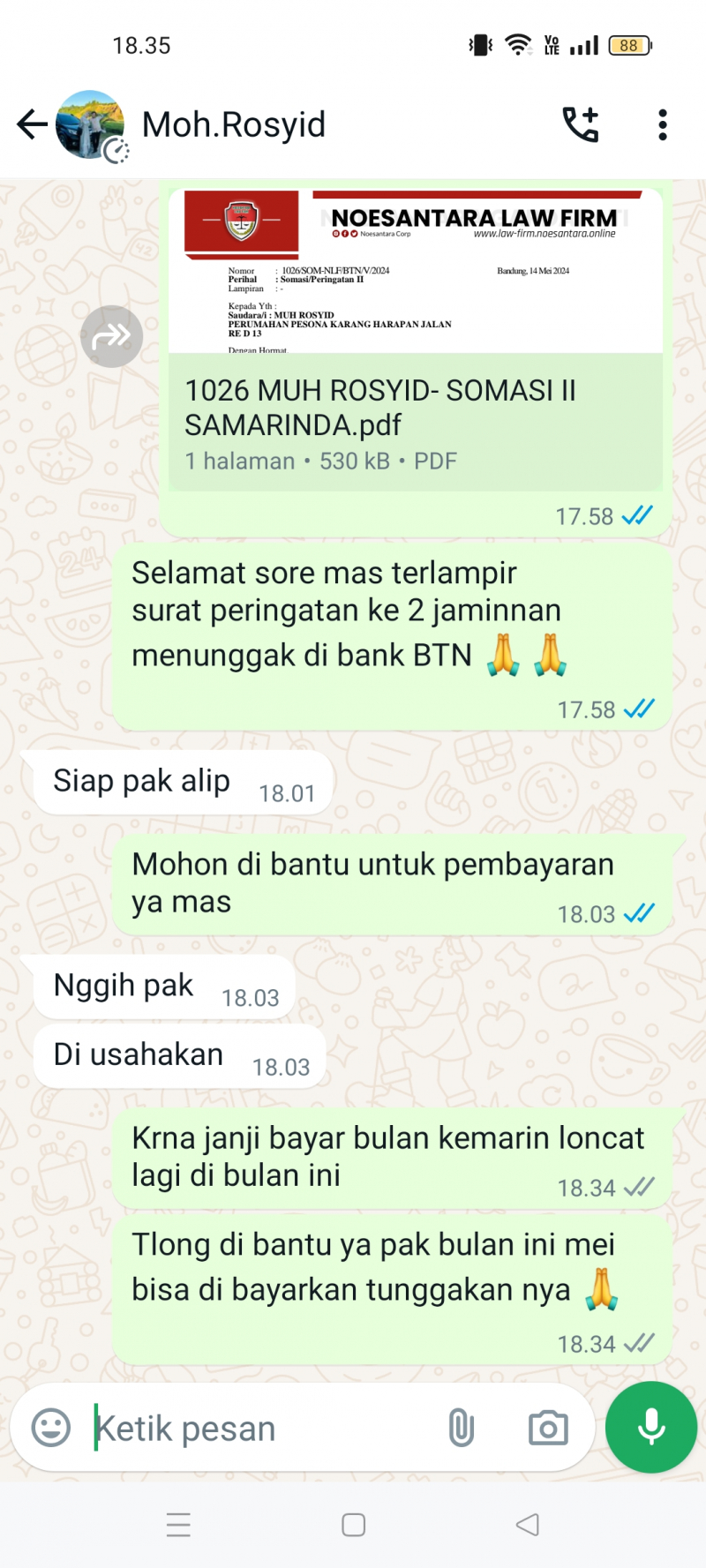Tap the system home button
This screenshot has width=706, height=1568.
pyautogui.click(x=353, y=1525)
